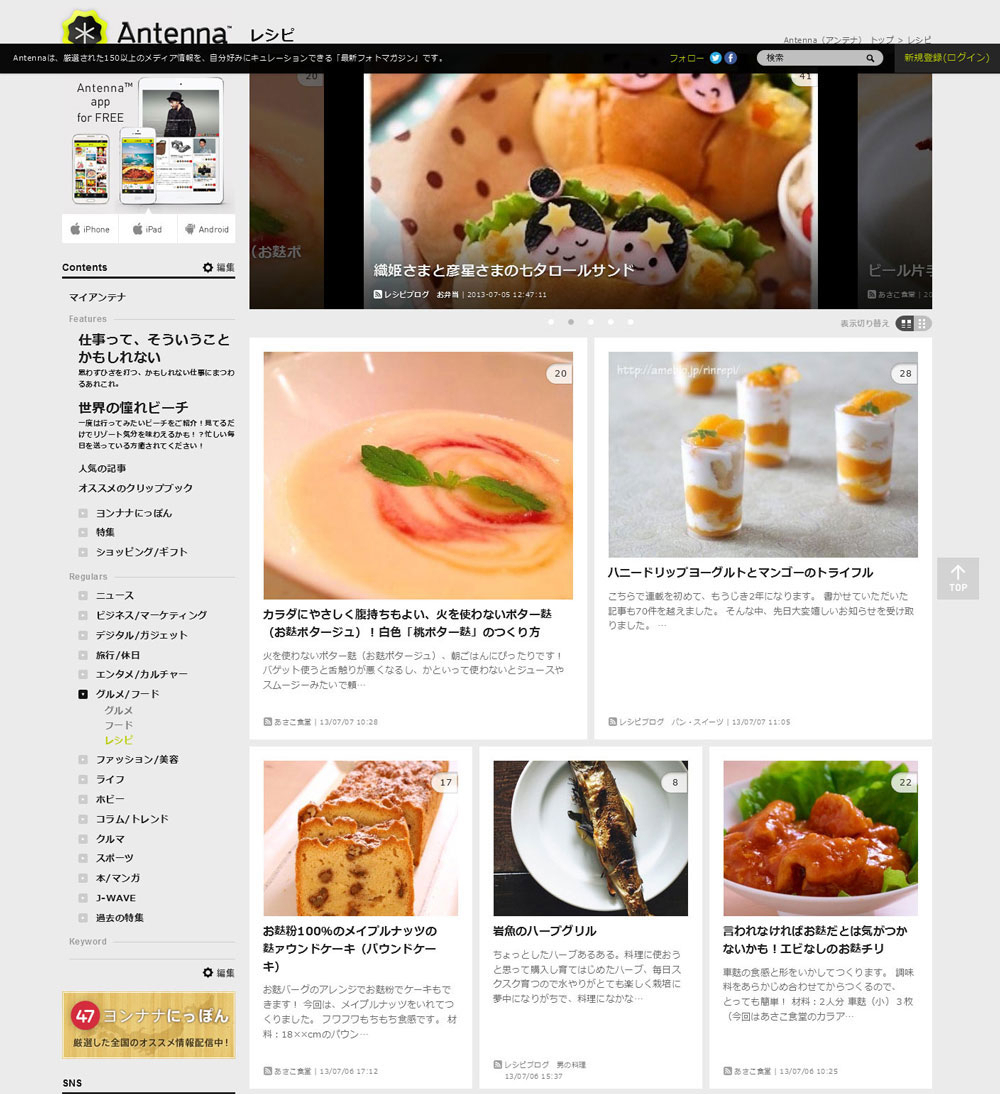
Task: Tap 新規登録(ログイン) to sign up
Action: pyautogui.click(x=946, y=58)
